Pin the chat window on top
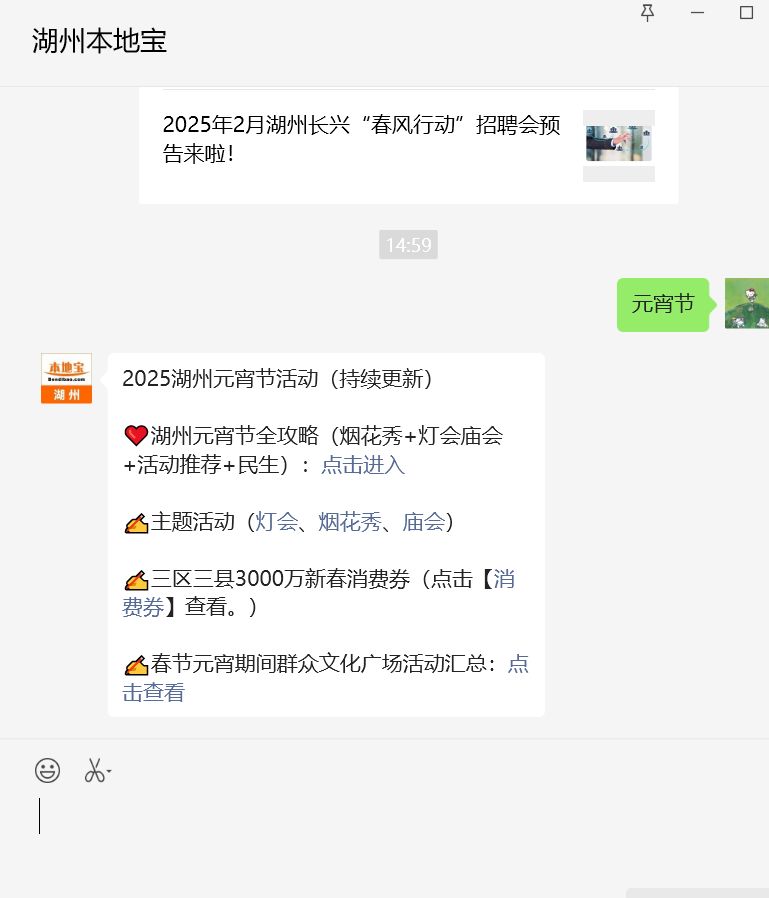The width and height of the screenshot is (769, 898). click(x=648, y=13)
